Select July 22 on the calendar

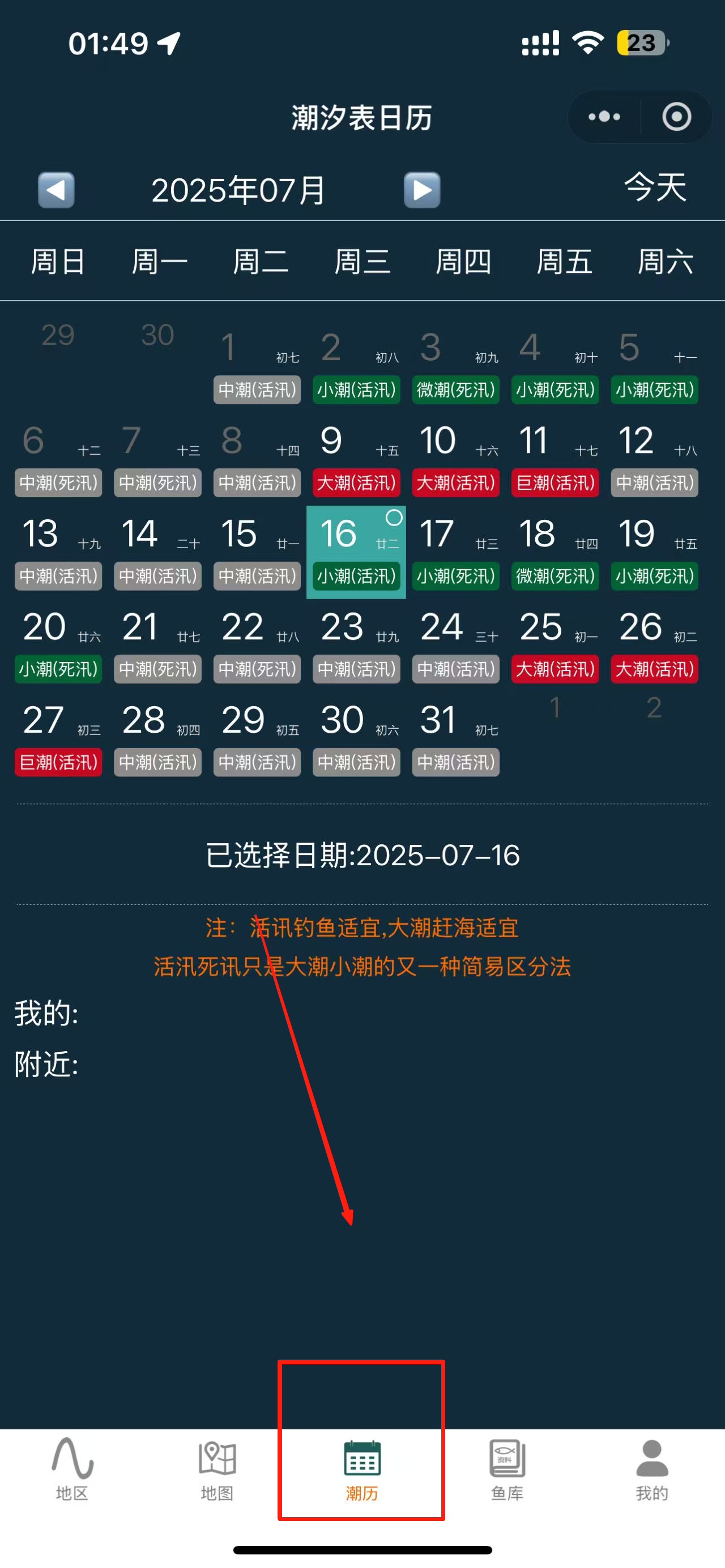(257, 646)
